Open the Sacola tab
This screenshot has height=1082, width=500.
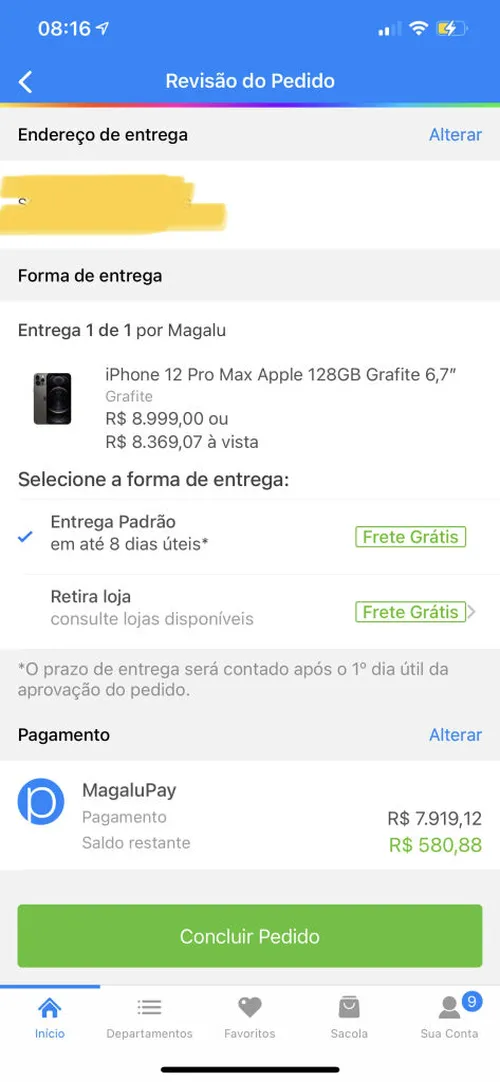[349, 1019]
